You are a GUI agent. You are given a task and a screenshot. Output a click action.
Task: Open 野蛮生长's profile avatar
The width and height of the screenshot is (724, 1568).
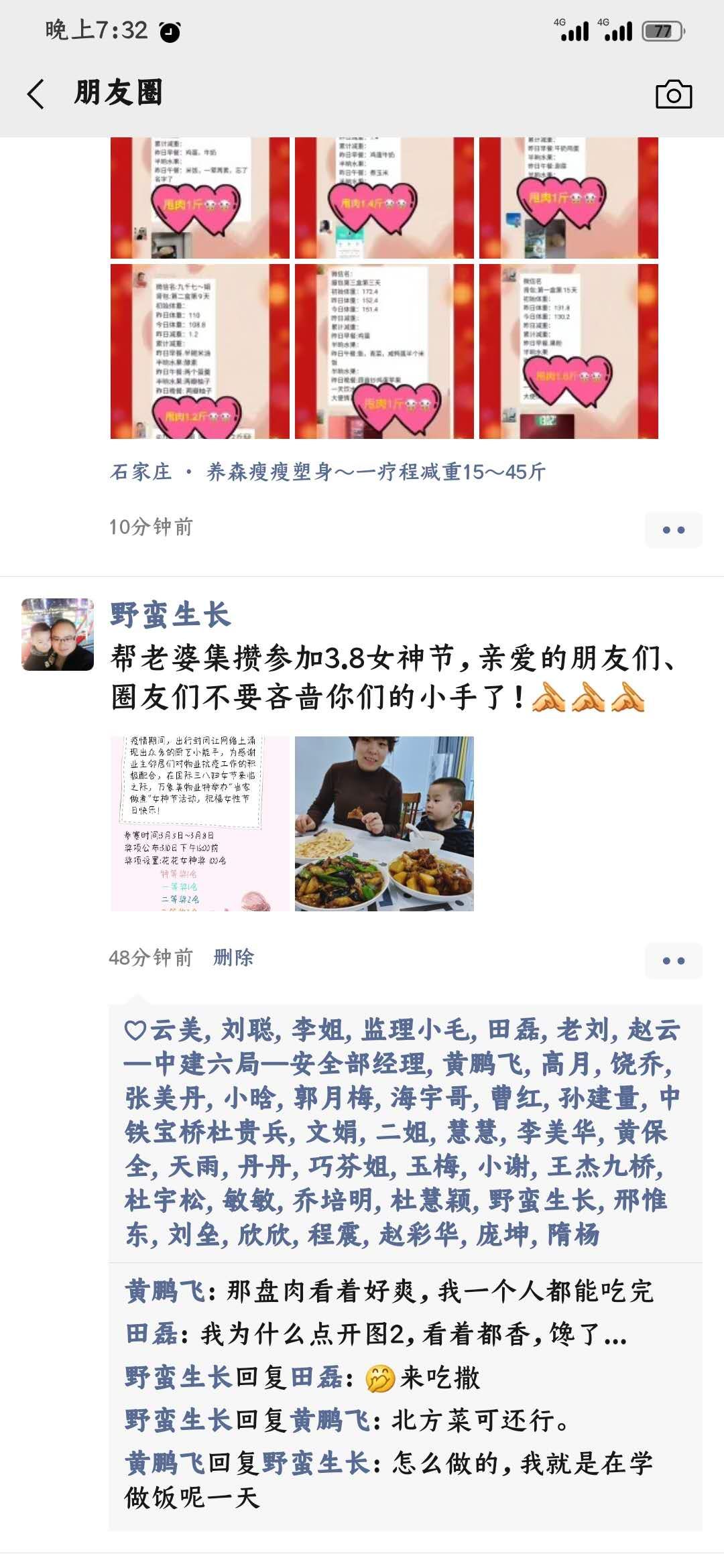click(x=58, y=635)
